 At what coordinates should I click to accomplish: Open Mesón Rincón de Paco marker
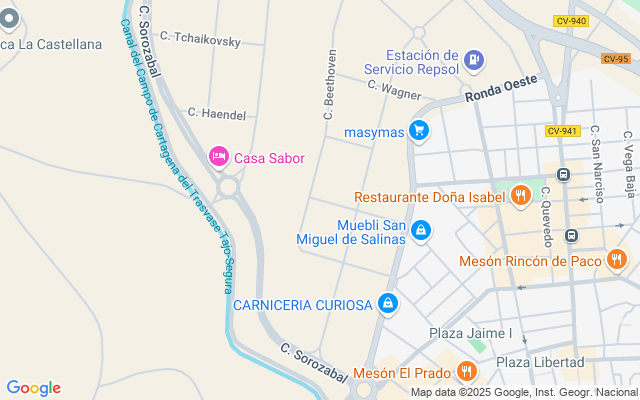click(617, 260)
